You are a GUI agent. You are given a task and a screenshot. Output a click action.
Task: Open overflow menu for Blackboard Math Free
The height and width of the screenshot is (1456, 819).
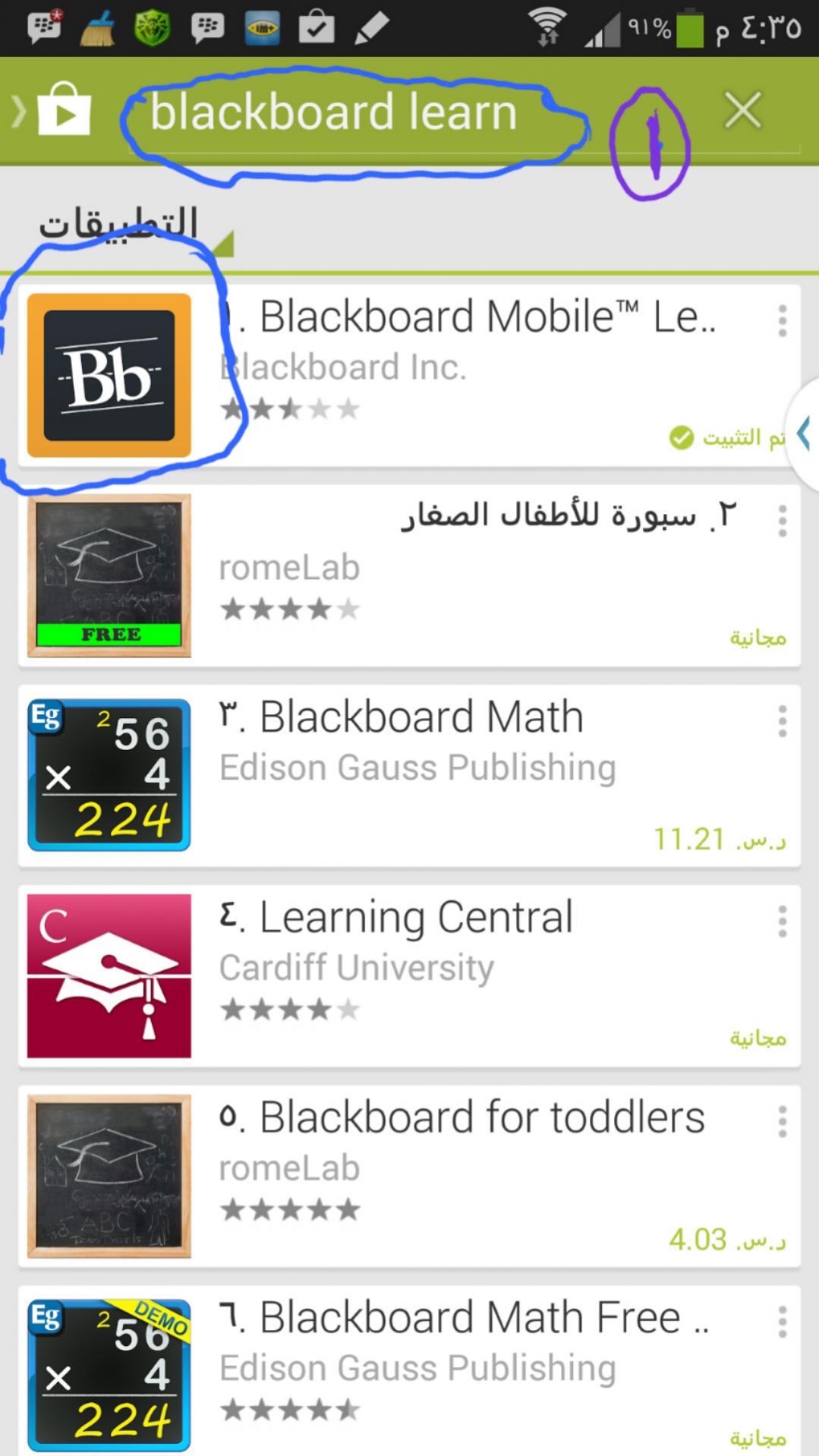click(782, 1322)
